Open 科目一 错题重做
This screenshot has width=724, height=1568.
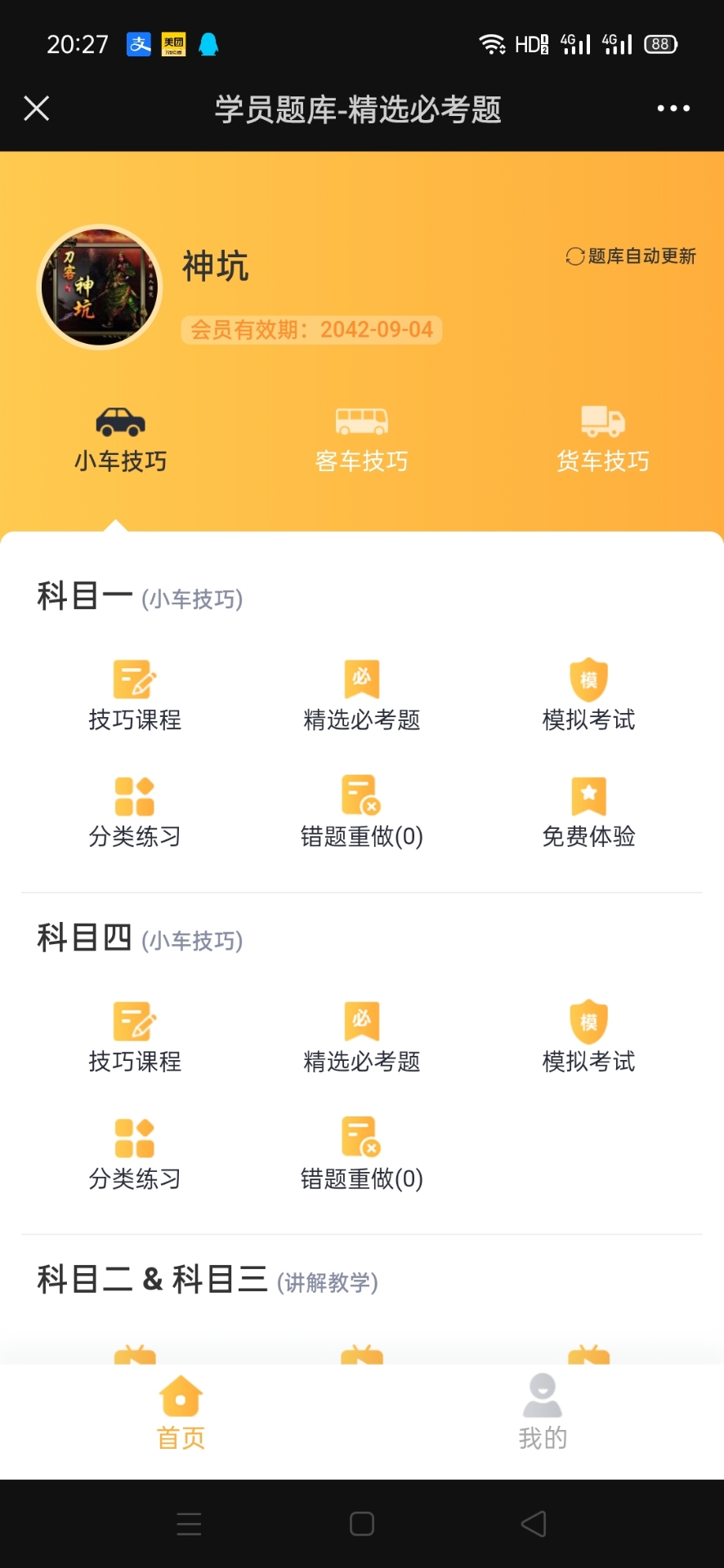(x=362, y=813)
